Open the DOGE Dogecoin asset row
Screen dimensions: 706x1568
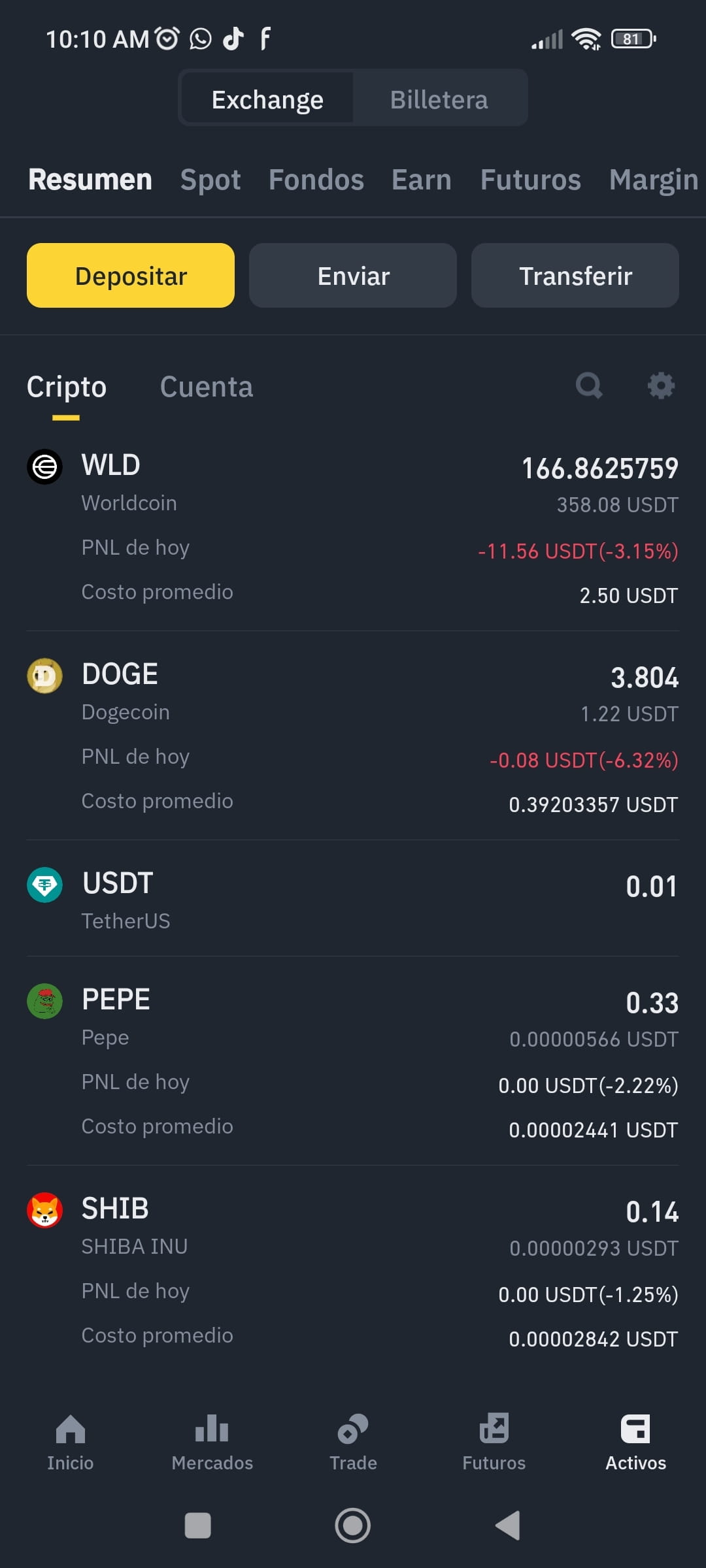(x=353, y=737)
